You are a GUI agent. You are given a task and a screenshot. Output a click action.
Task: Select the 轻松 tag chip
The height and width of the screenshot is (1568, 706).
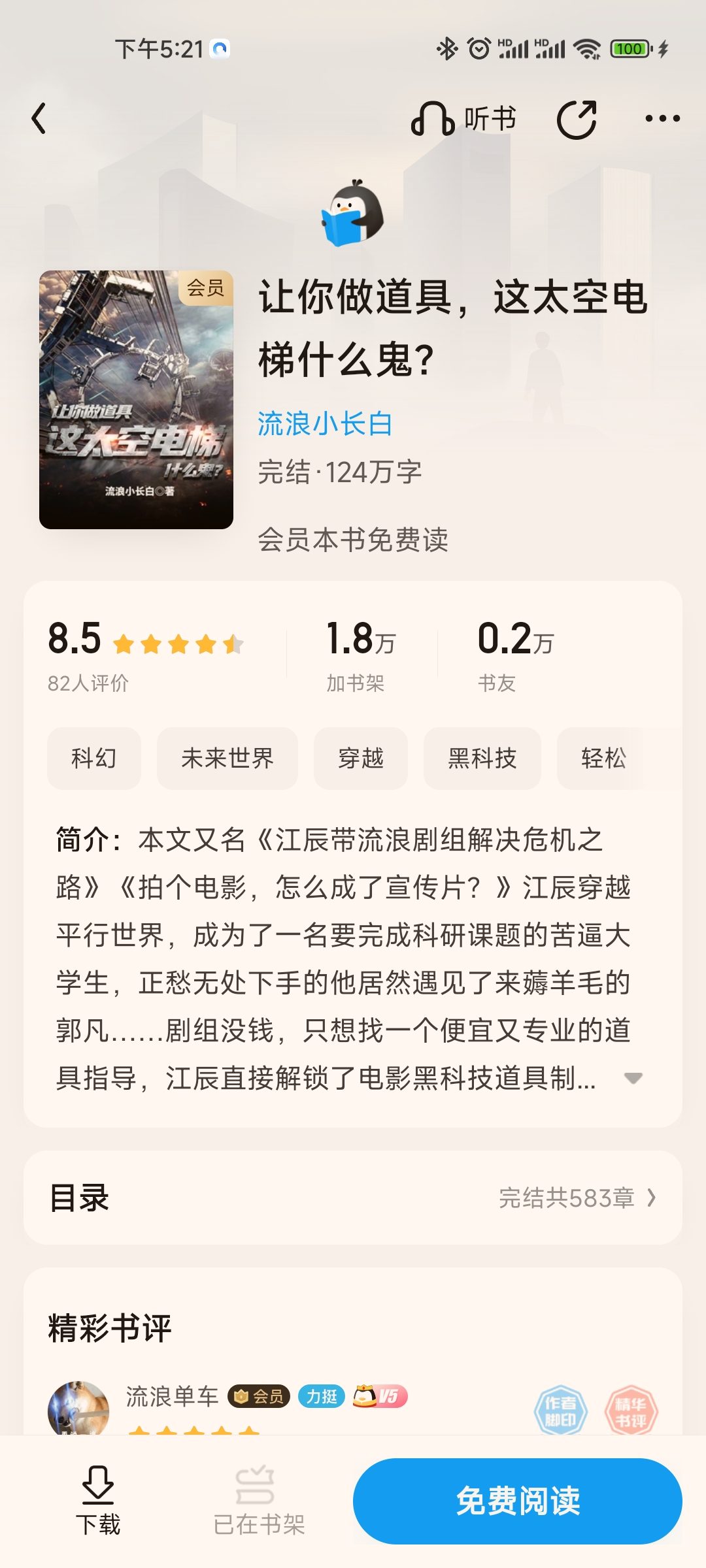(603, 759)
